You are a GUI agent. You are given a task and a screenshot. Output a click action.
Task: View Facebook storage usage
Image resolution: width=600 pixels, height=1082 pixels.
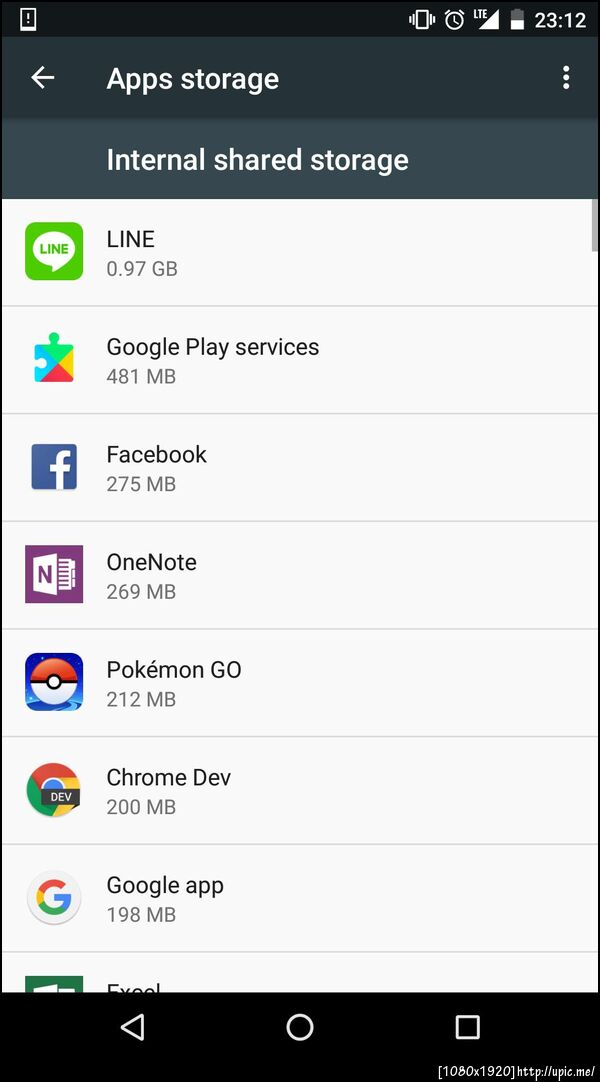point(300,468)
